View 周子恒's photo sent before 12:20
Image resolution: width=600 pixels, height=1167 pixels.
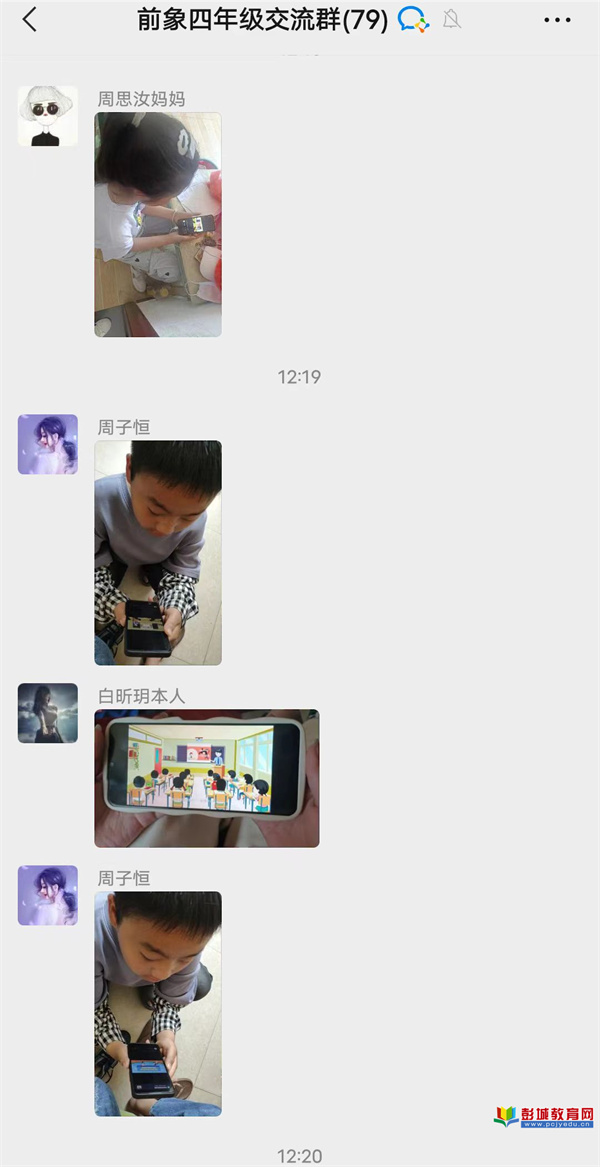tap(158, 1003)
